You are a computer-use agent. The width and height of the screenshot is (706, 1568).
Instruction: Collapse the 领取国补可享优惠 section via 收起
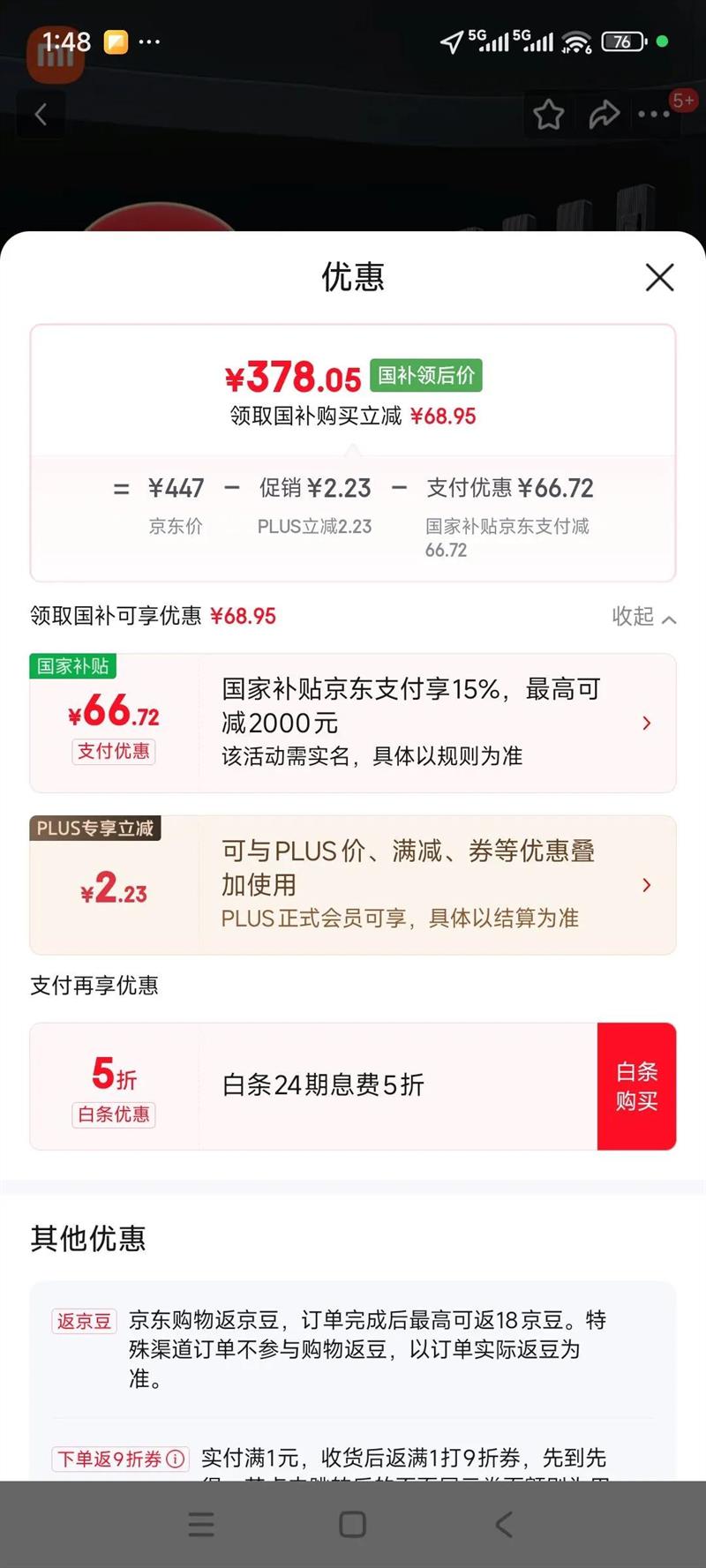643,618
